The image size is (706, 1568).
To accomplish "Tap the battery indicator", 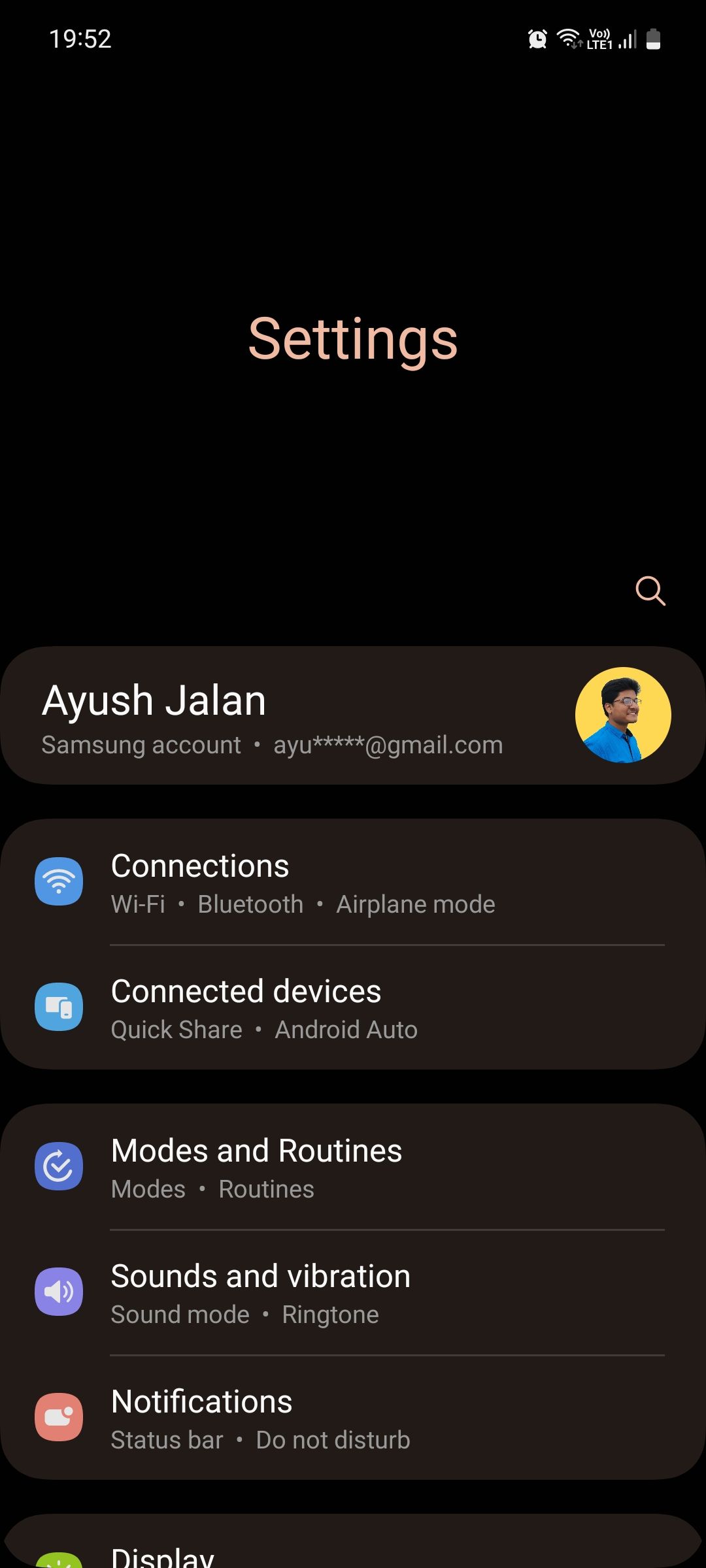I will pyautogui.click(x=654, y=39).
